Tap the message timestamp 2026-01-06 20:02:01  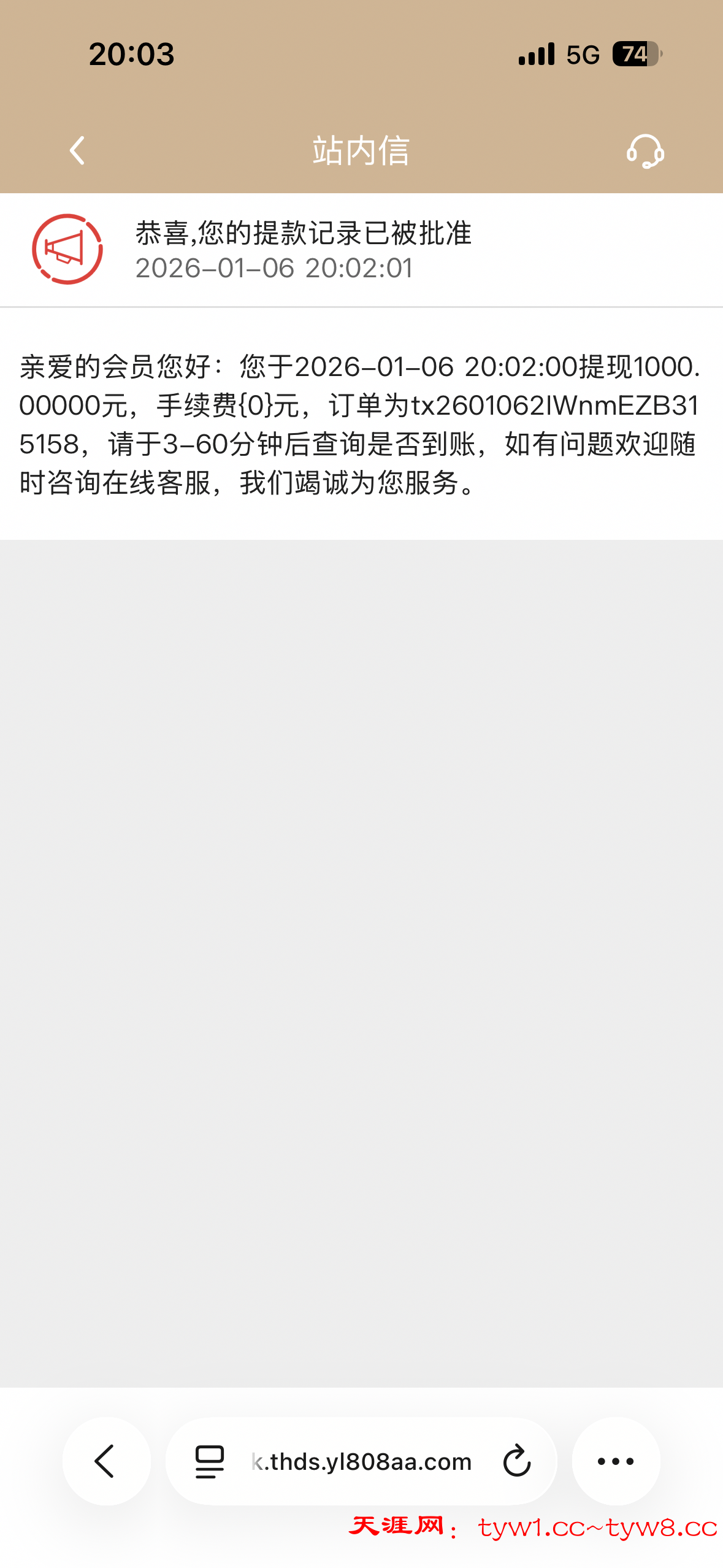(x=275, y=268)
